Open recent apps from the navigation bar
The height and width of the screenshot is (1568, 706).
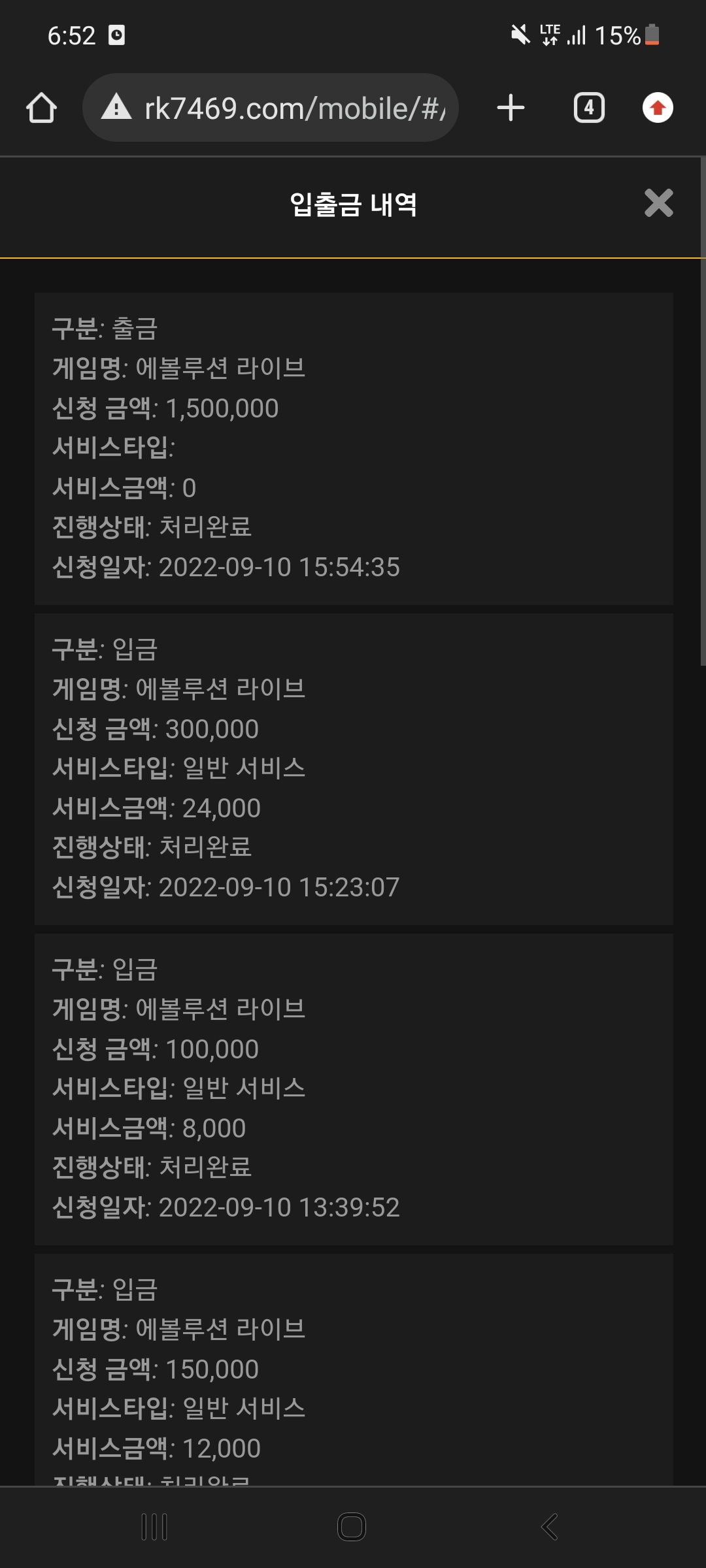tap(155, 1527)
